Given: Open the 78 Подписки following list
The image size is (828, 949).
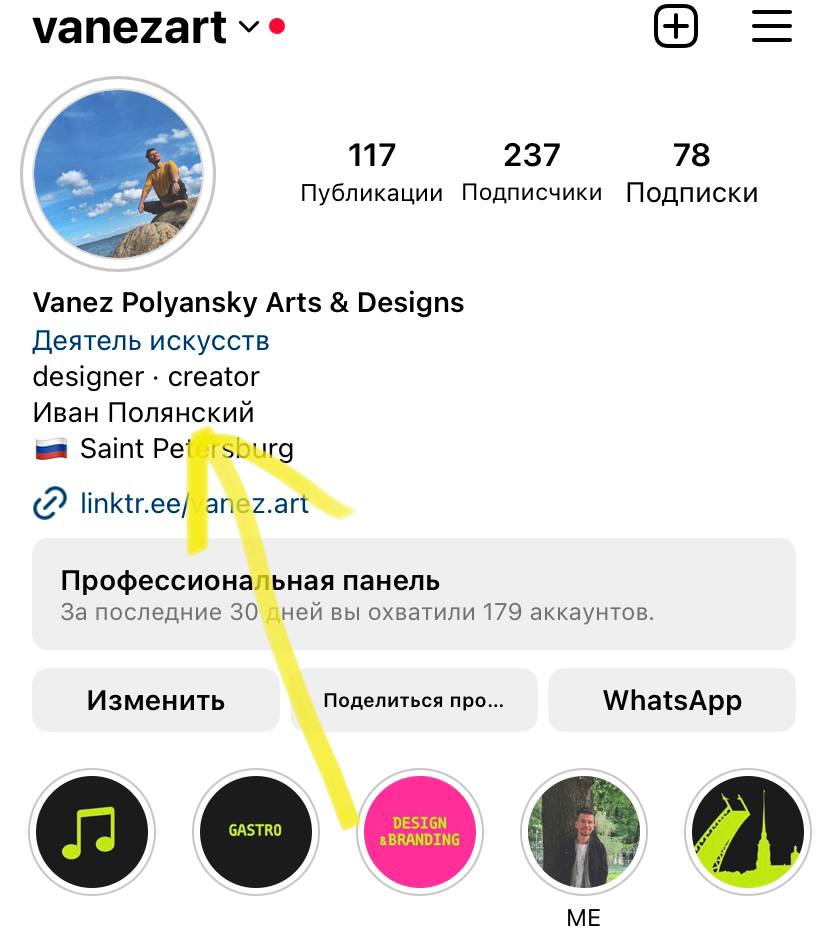Looking at the screenshot, I should click(691, 173).
